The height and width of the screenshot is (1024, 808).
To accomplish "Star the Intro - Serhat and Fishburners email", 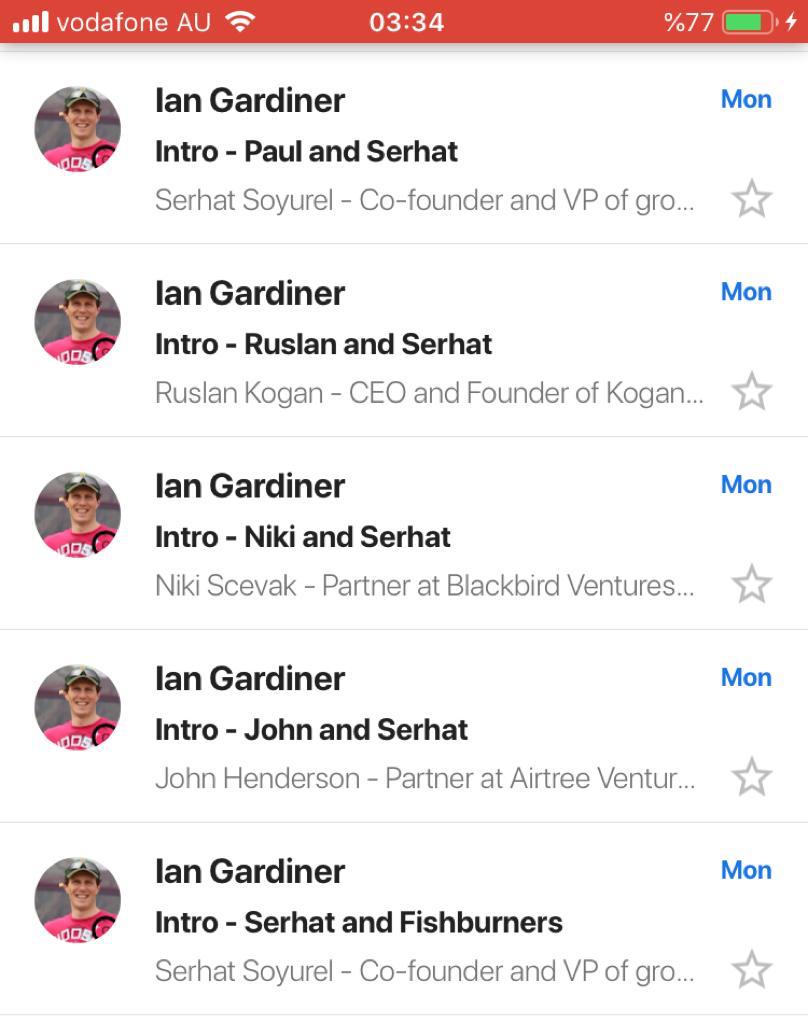I will [x=751, y=970].
